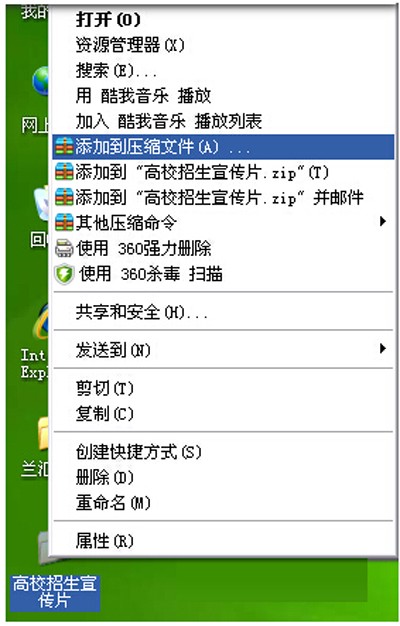
Task: Click 添加到压缩文件(A)...
Action: 223,147
